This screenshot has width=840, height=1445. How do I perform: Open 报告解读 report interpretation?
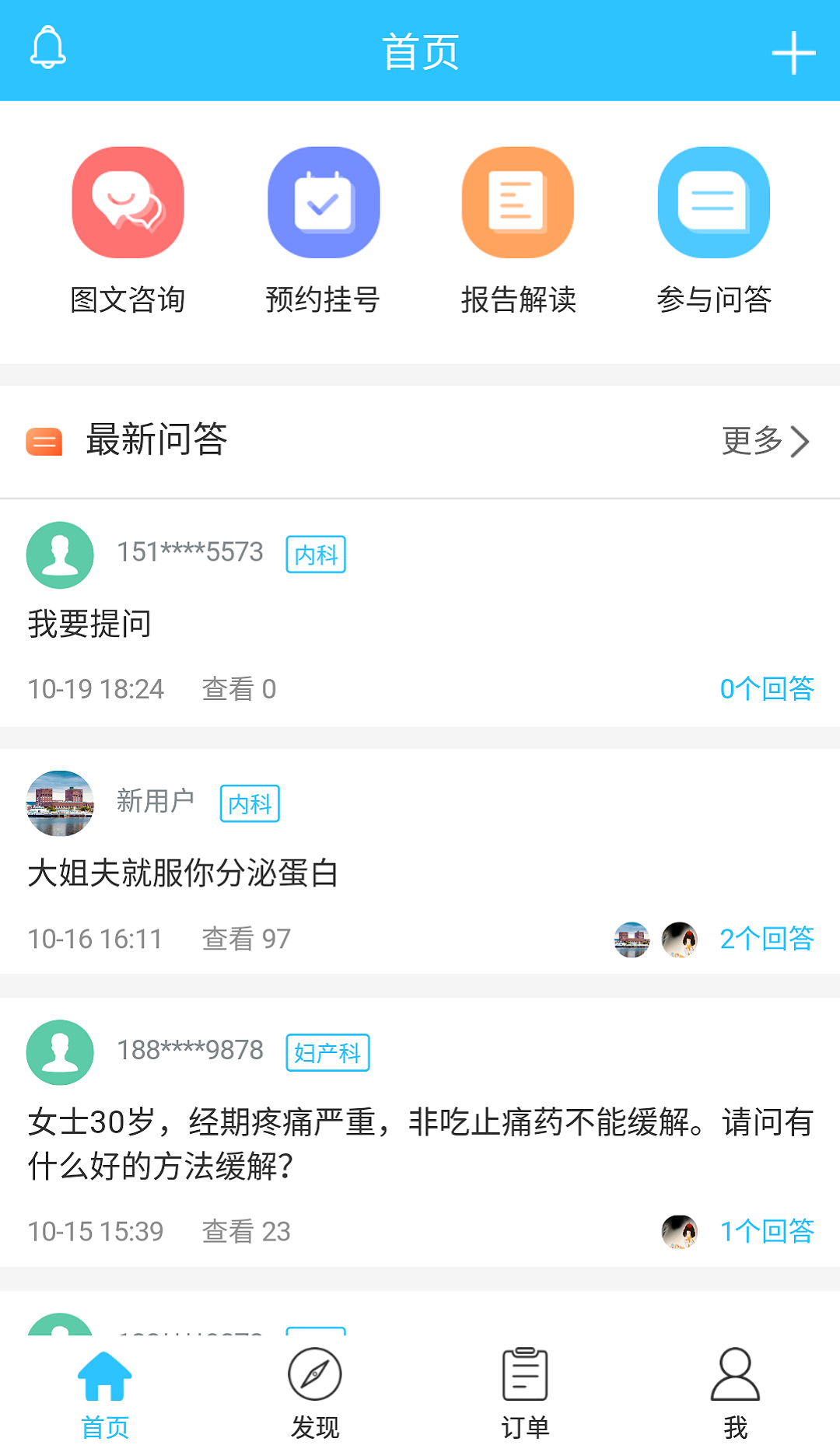click(518, 230)
